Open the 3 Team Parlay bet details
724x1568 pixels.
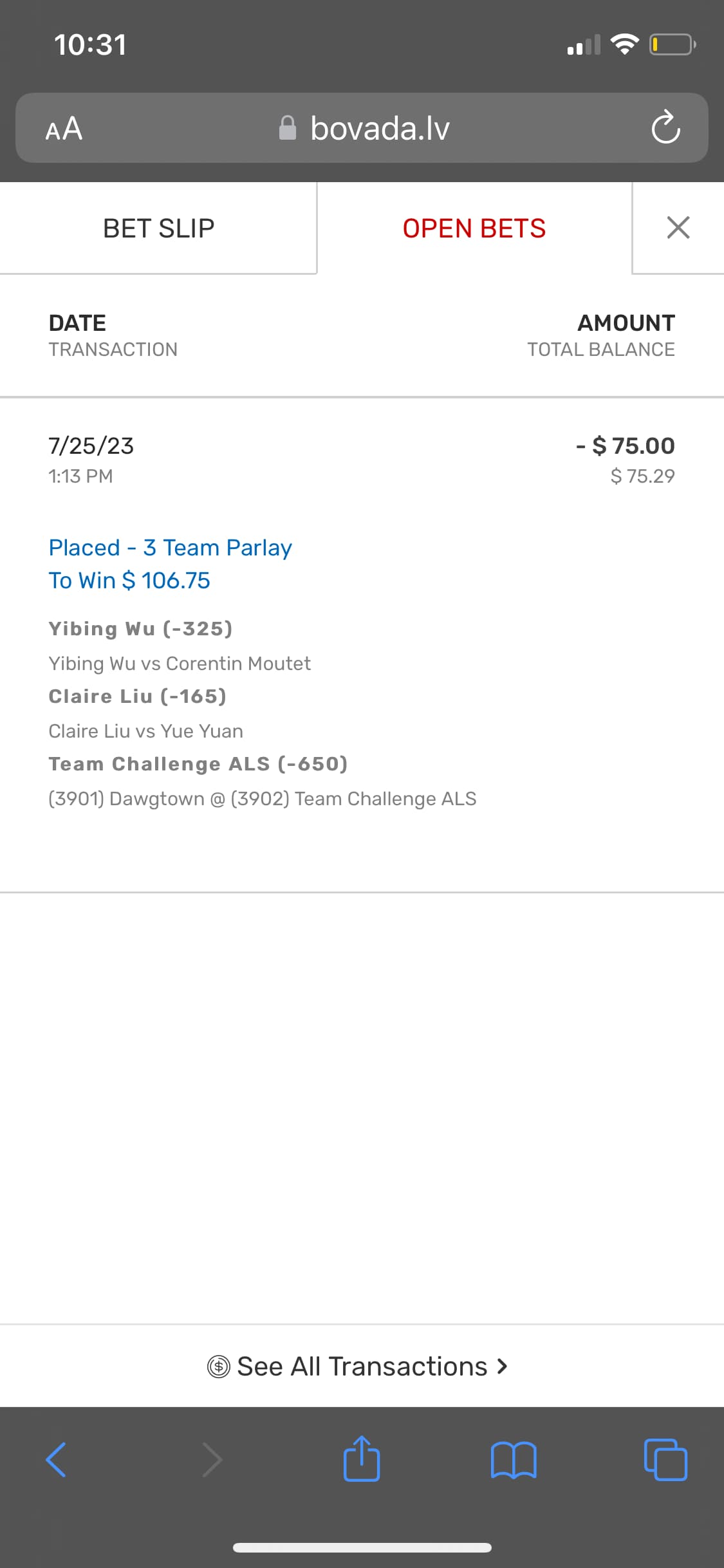(171, 548)
